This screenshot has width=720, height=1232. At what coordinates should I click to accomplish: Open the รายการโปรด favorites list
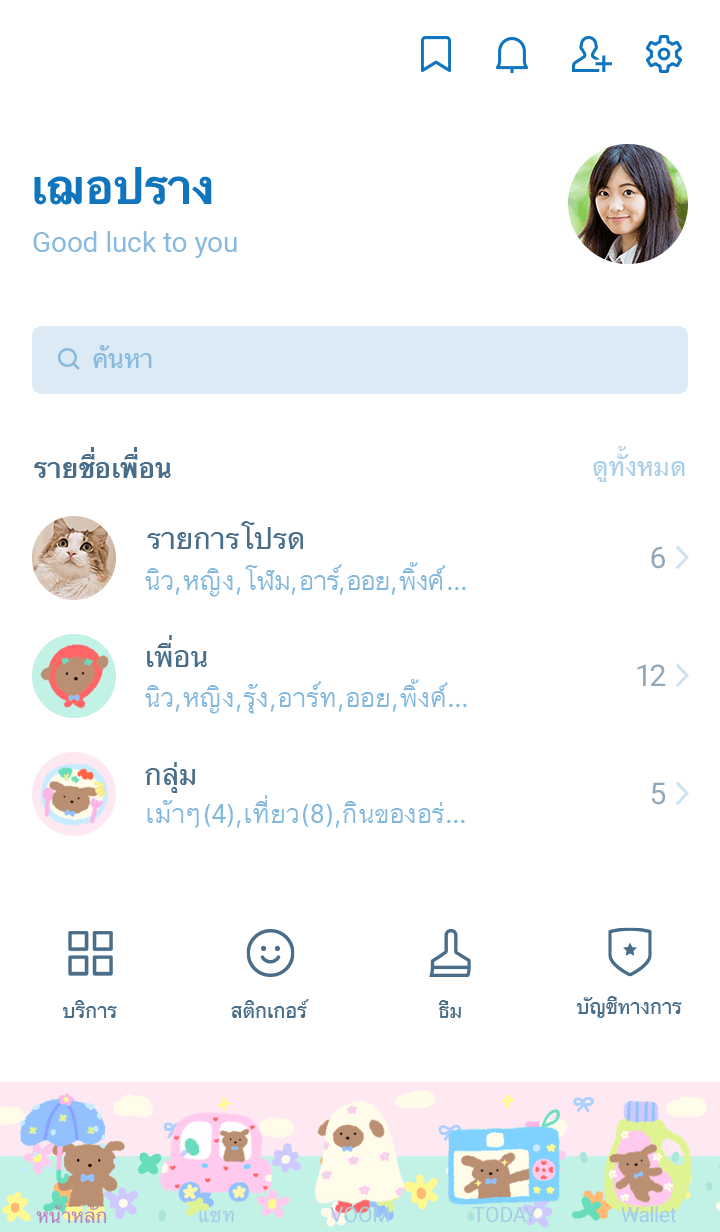pos(360,558)
